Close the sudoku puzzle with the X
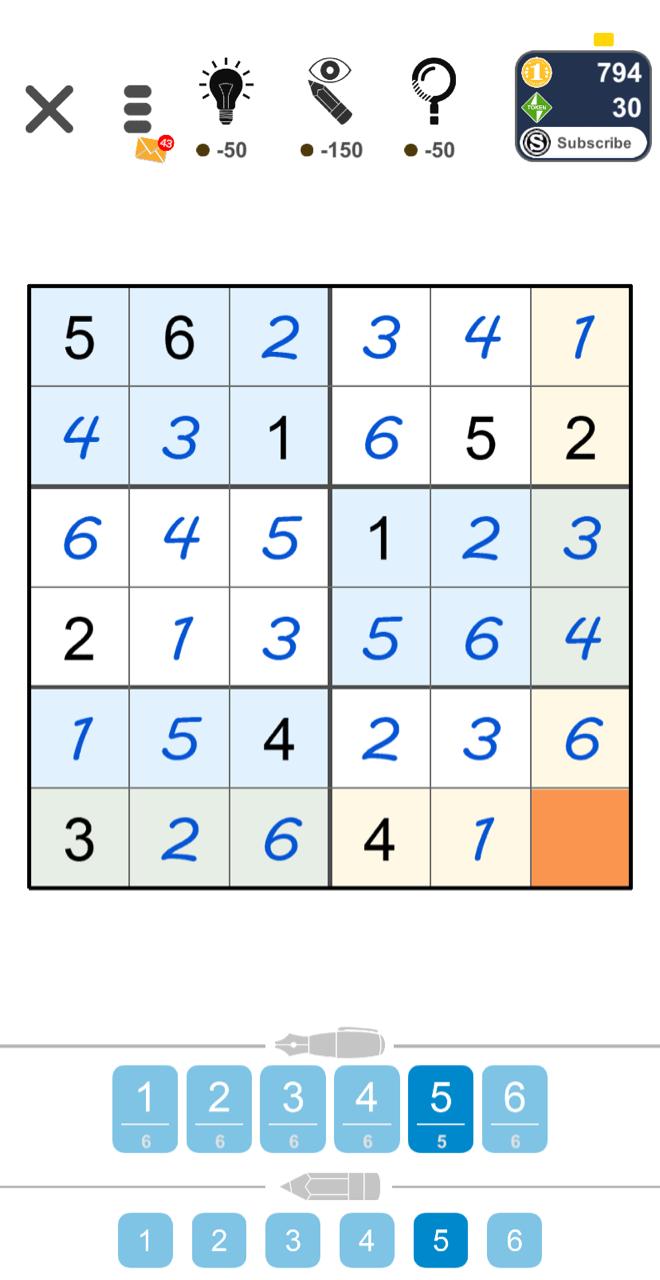This screenshot has height=1280, width=660. (49, 109)
